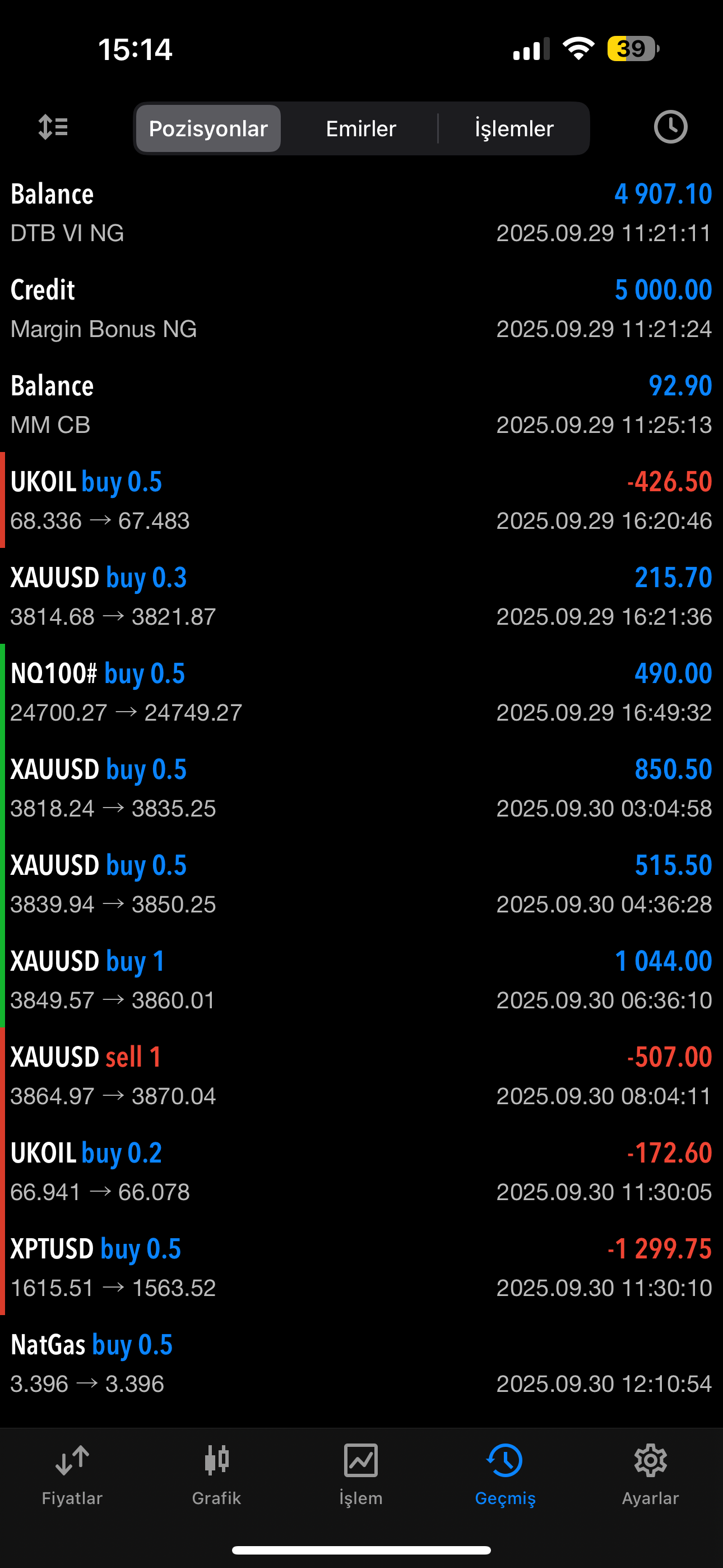Open the sort options icon
723x1568 pixels.
point(53,128)
